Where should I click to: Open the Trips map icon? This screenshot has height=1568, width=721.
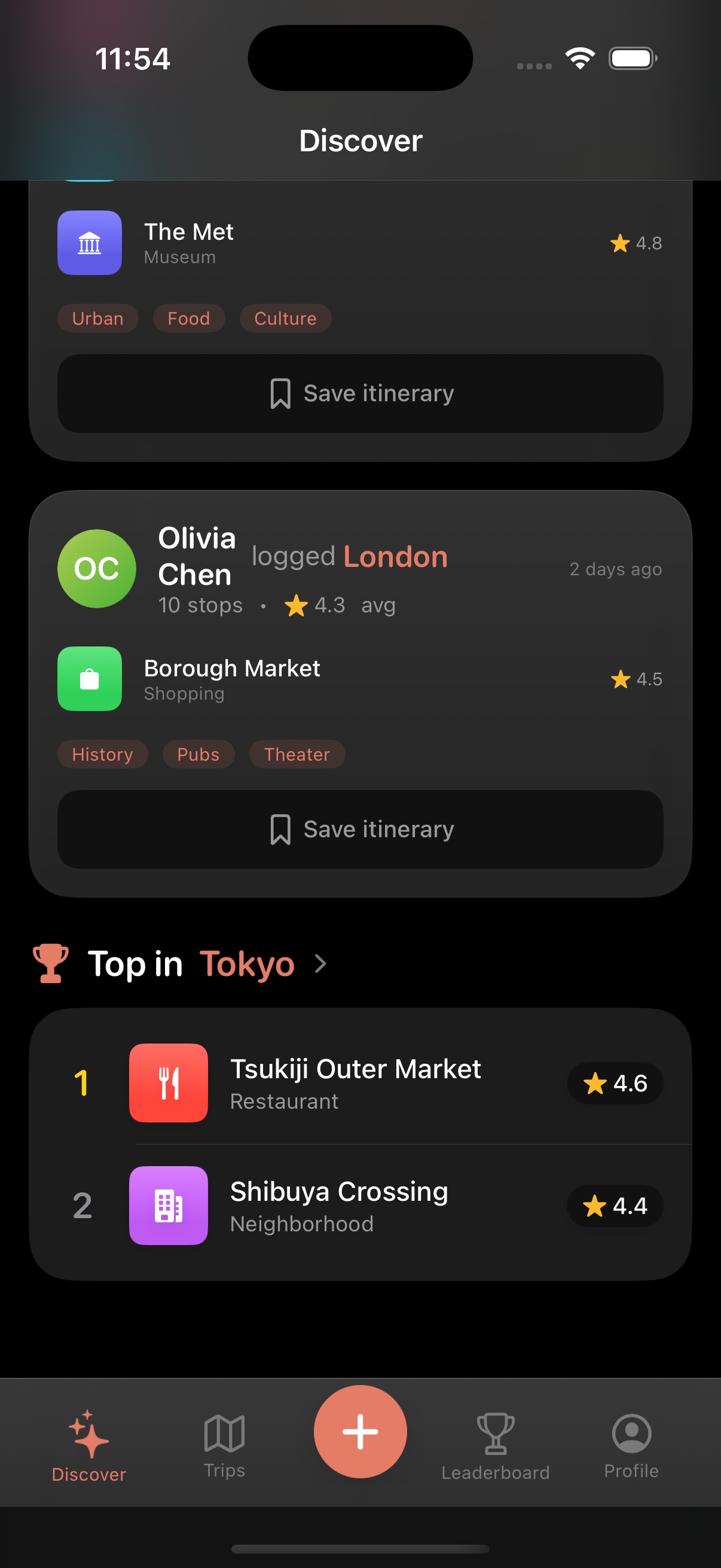coord(224,1433)
